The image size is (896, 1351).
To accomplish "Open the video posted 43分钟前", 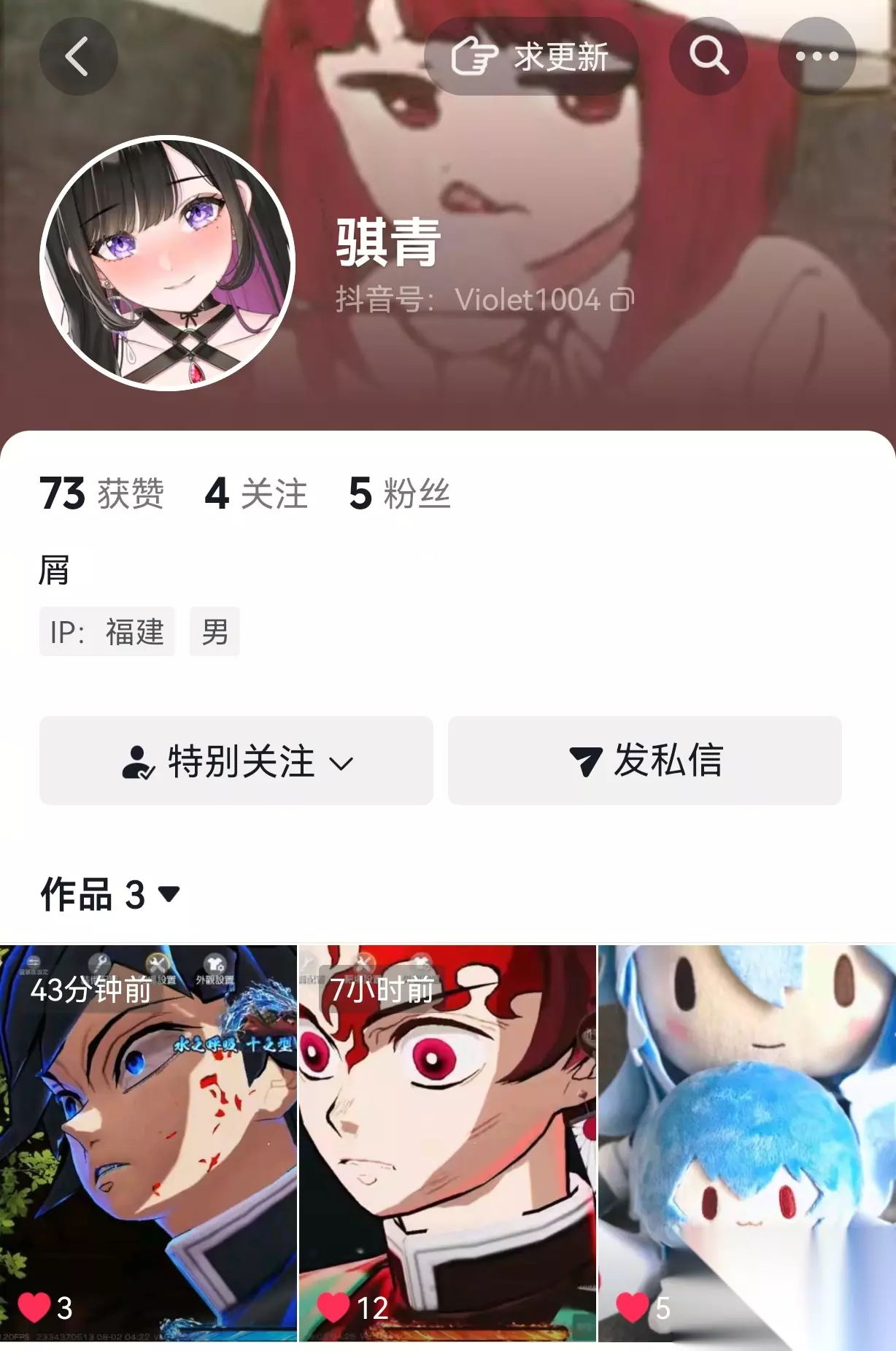I will click(x=148, y=1143).
